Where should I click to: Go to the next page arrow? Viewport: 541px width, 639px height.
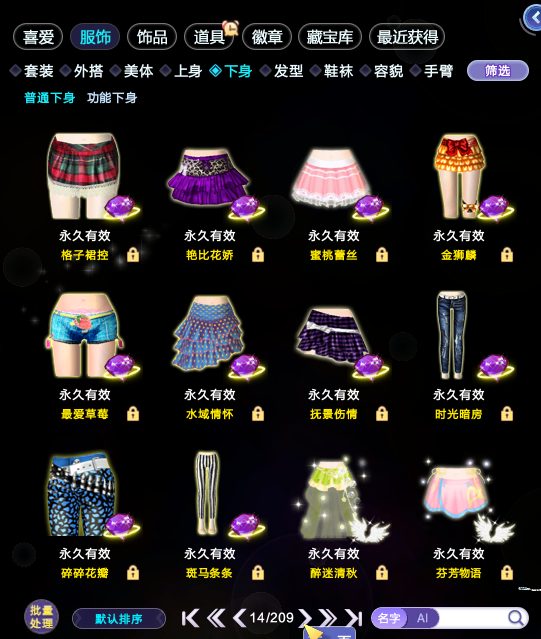coord(304,618)
